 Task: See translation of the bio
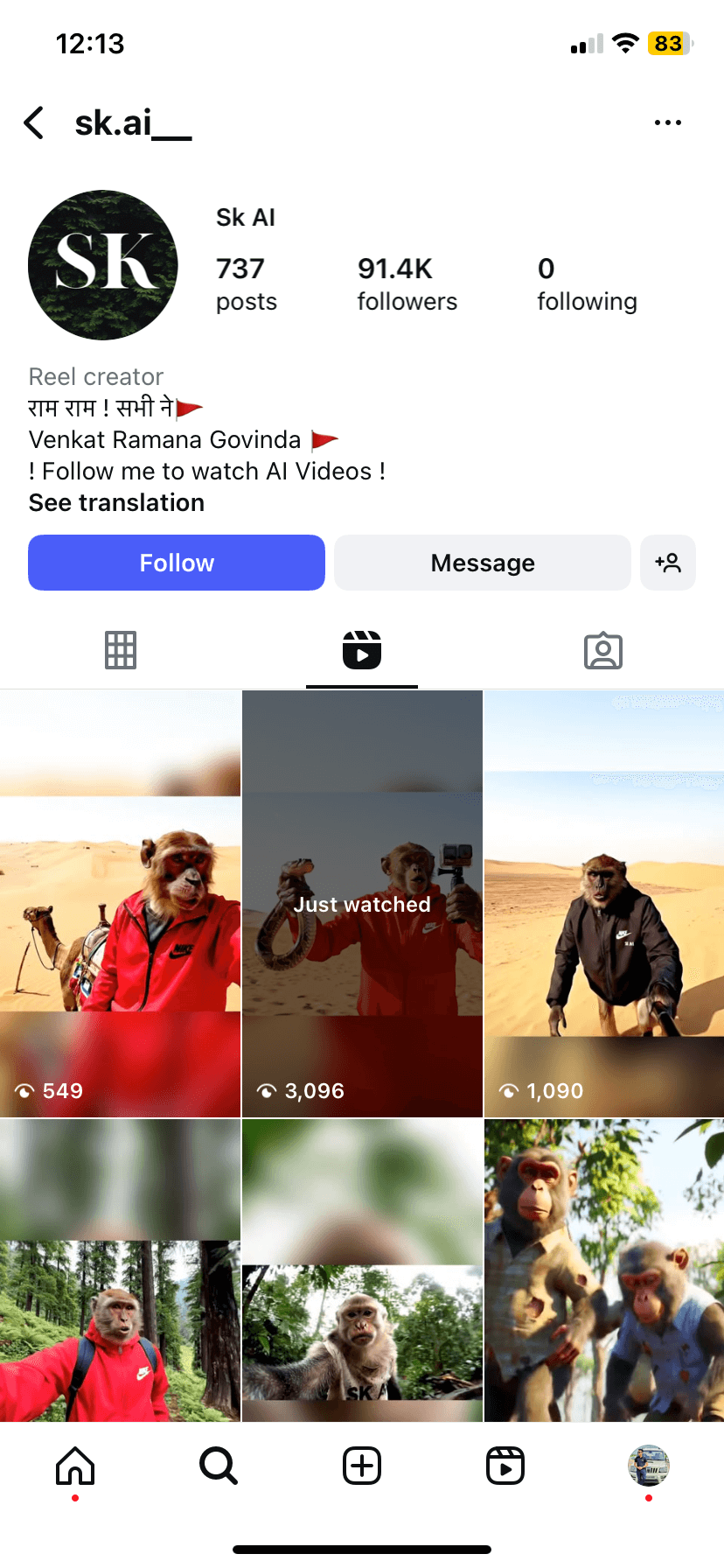(x=116, y=503)
